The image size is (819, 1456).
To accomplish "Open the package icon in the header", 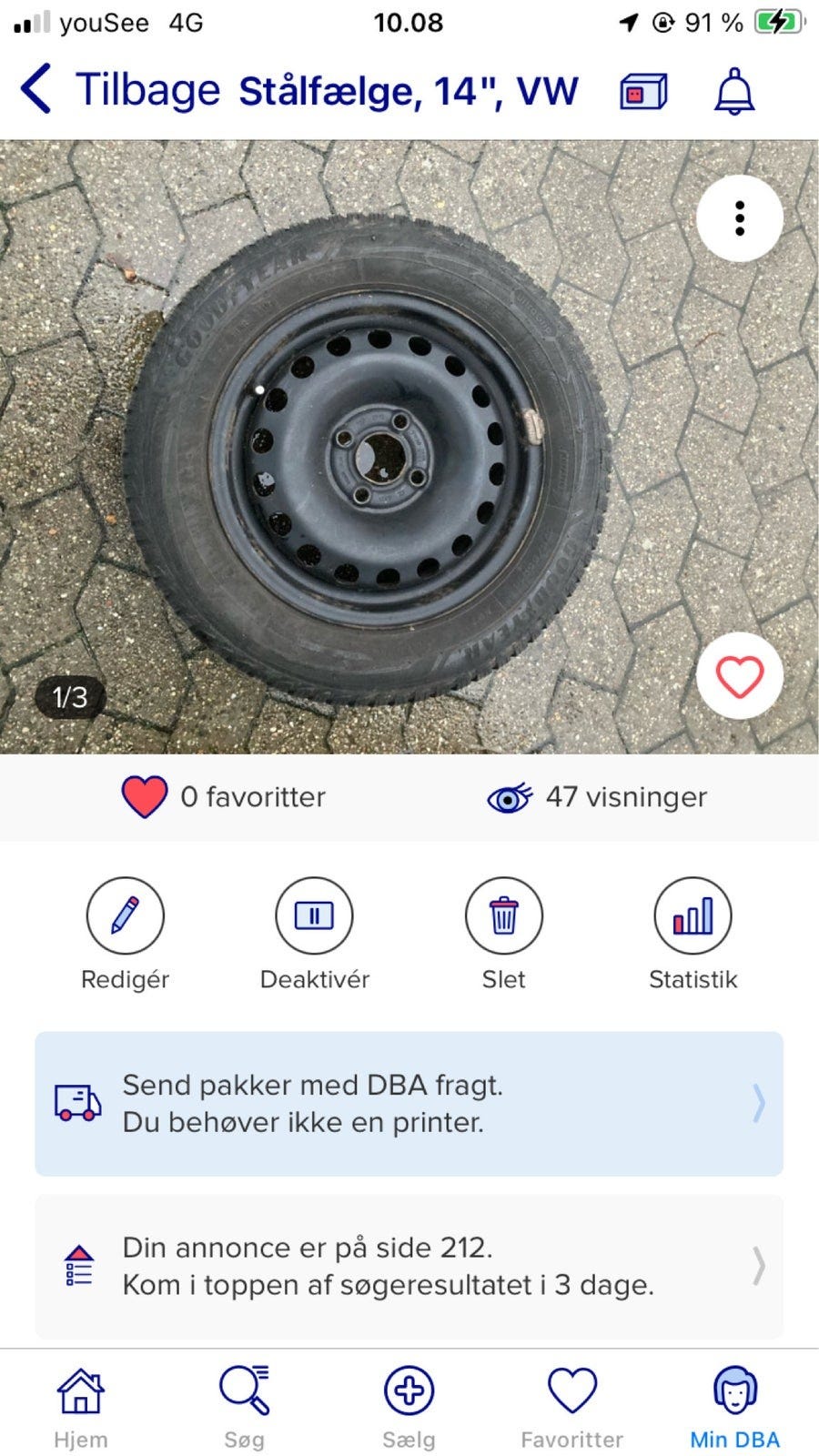I will tap(643, 92).
